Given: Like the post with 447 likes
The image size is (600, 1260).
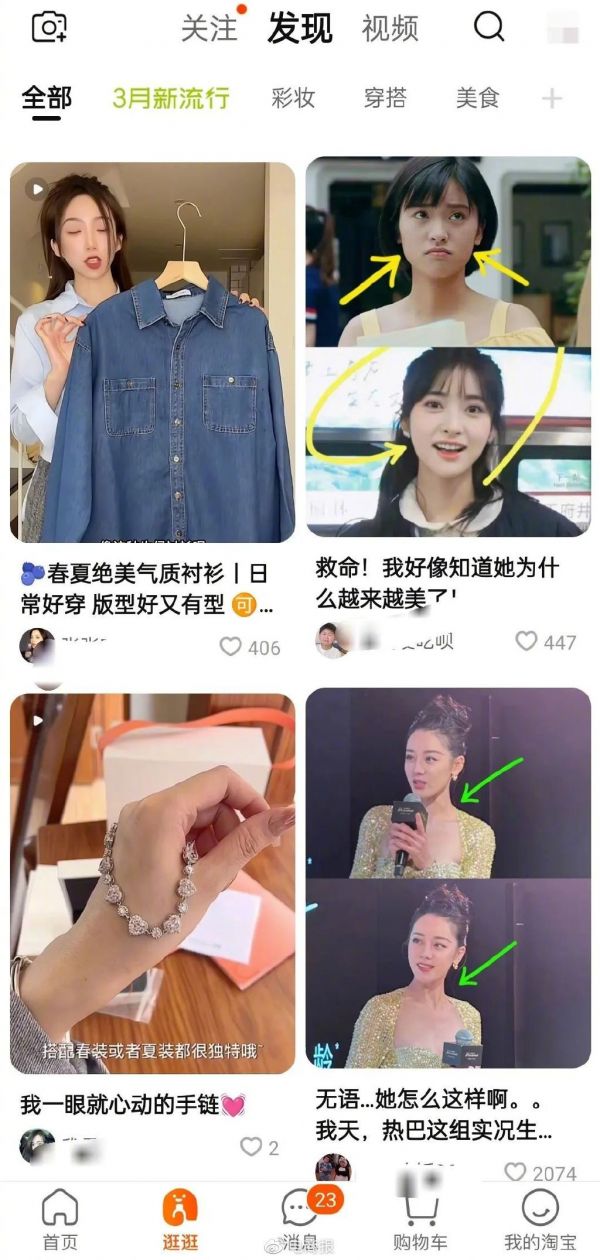Looking at the screenshot, I should point(527,641).
